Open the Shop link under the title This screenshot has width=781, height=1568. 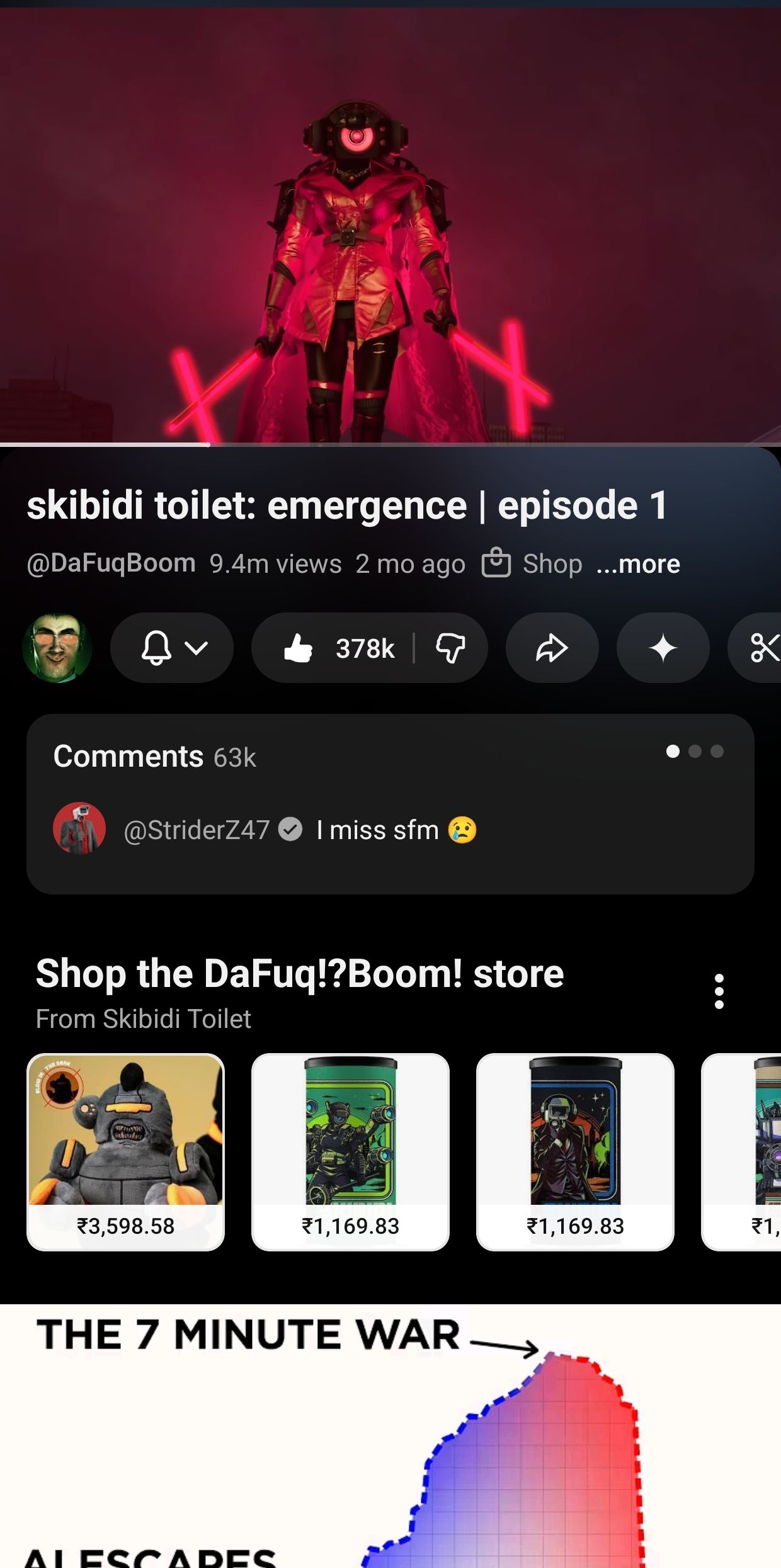533,563
